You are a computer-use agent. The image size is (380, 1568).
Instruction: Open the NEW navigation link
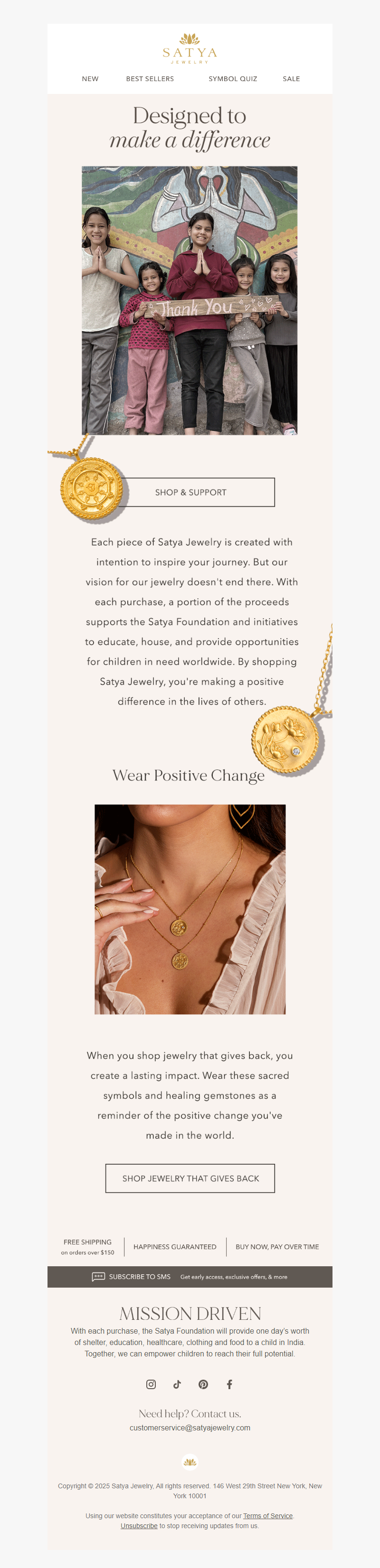90,79
